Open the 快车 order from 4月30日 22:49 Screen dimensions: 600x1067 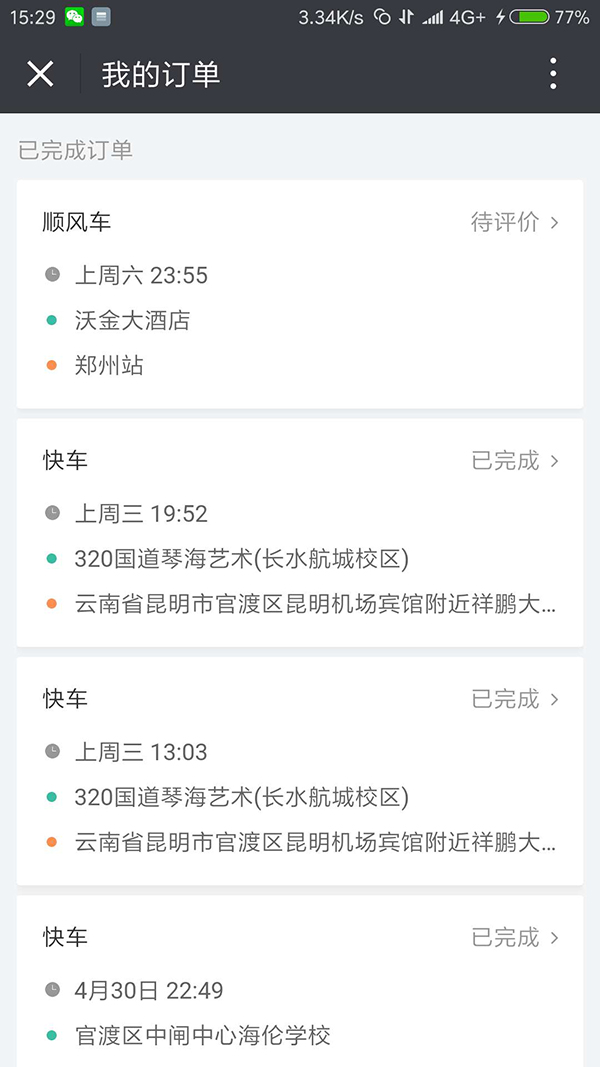click(x=300, y=985)
